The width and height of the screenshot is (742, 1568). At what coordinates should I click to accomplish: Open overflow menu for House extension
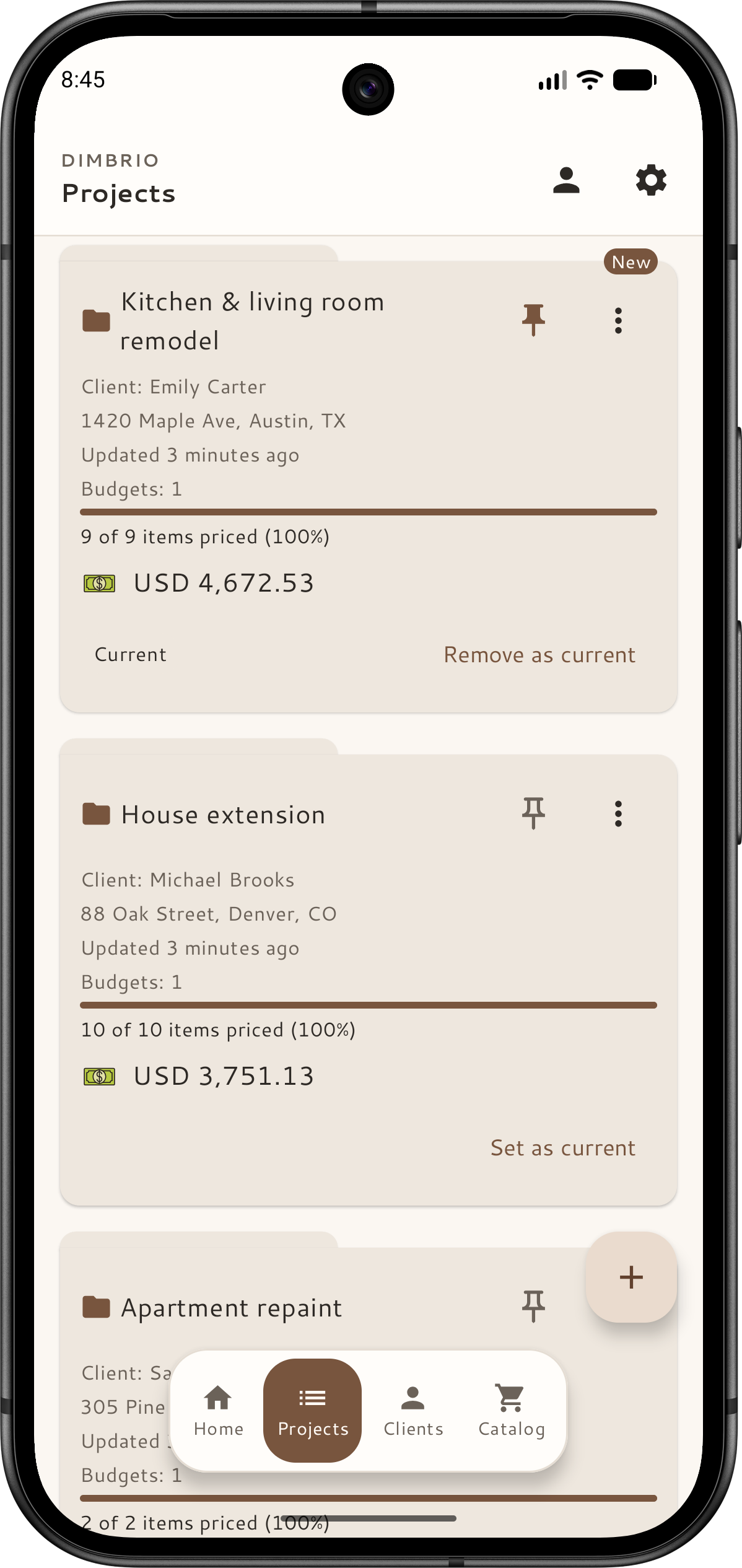coord(618,813)
